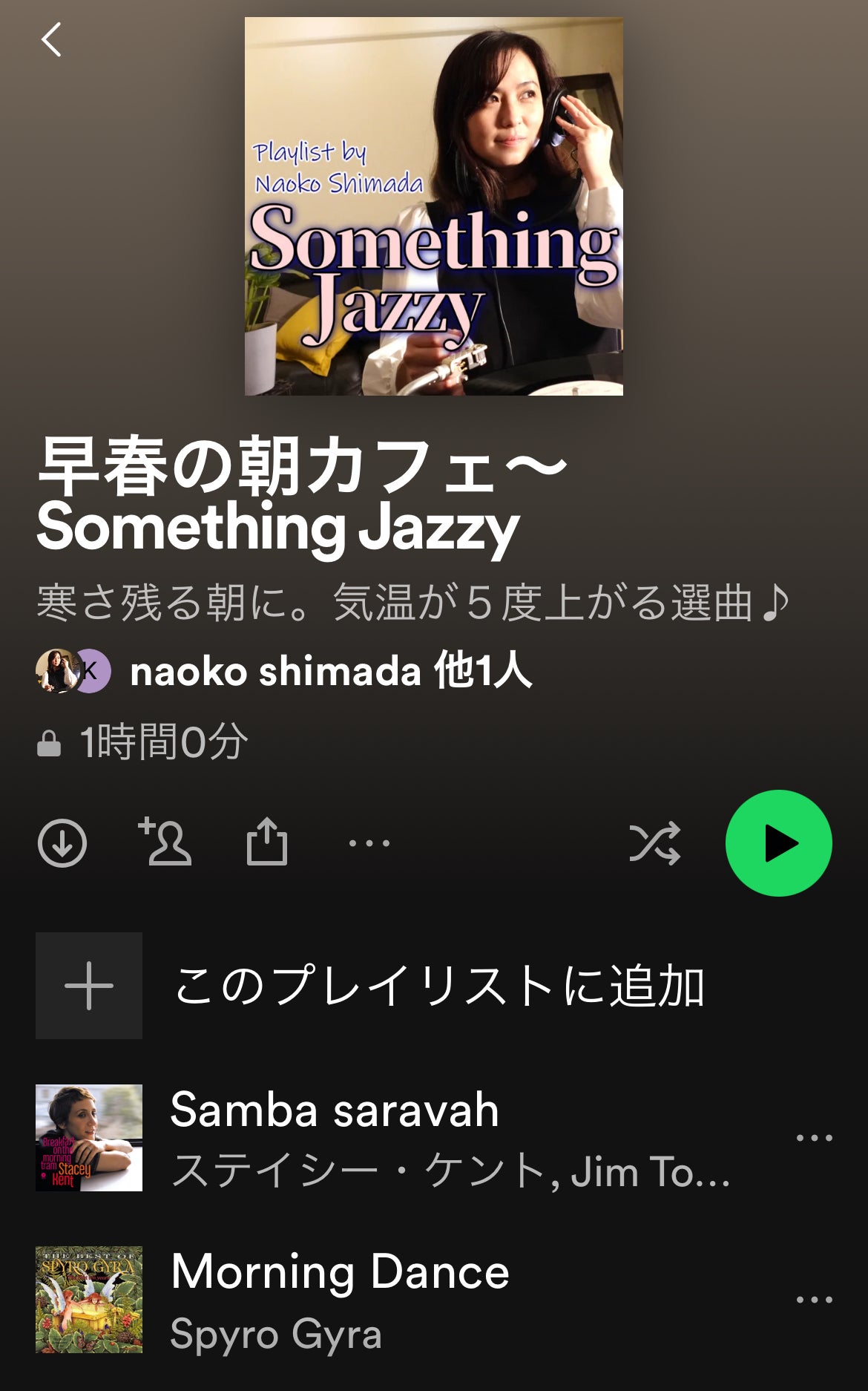Open options for Morning Dance

pyautogui.click(x=814, y=1300)
